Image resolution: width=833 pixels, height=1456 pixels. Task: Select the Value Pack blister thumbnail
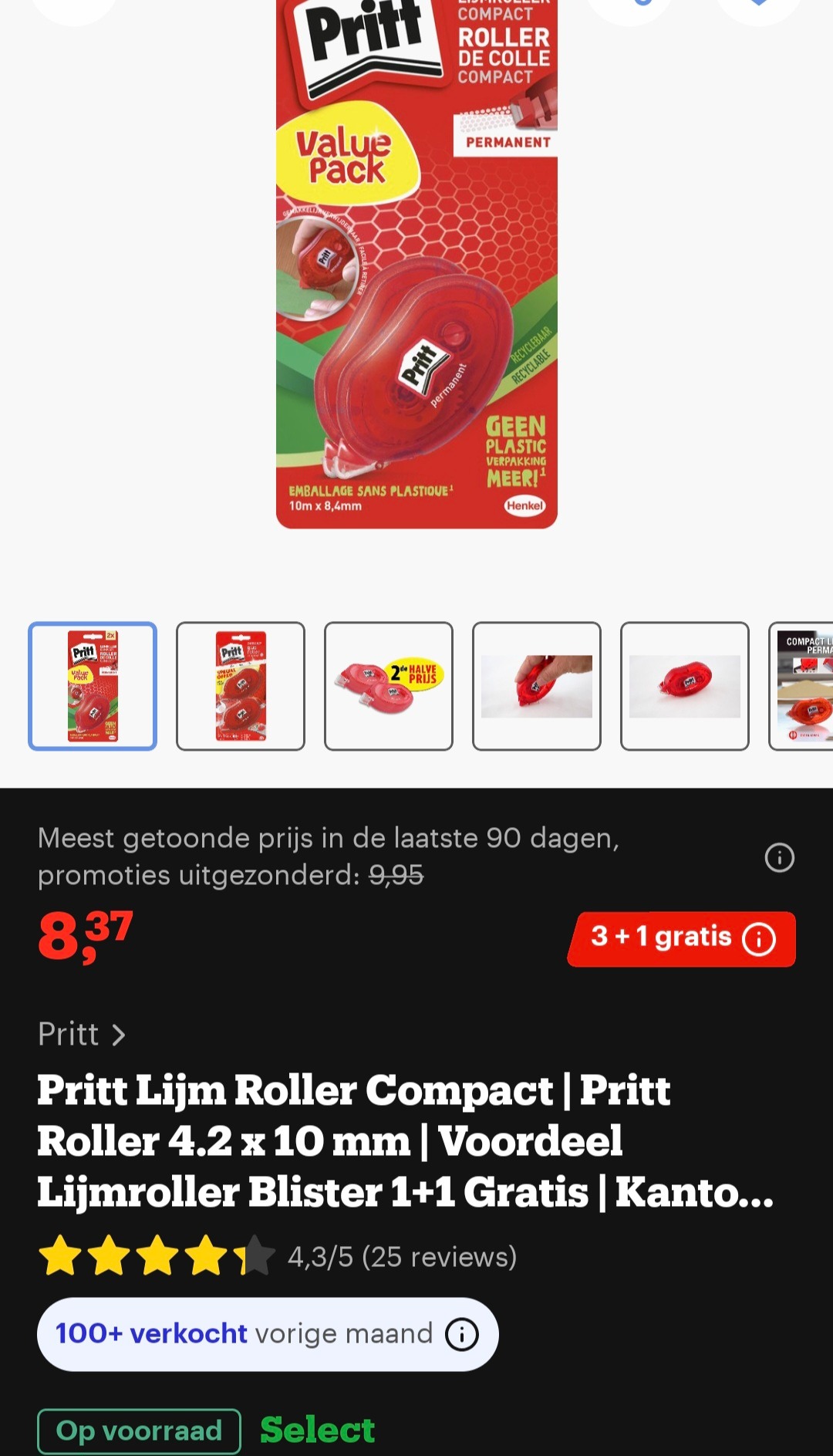click(93, 686)
